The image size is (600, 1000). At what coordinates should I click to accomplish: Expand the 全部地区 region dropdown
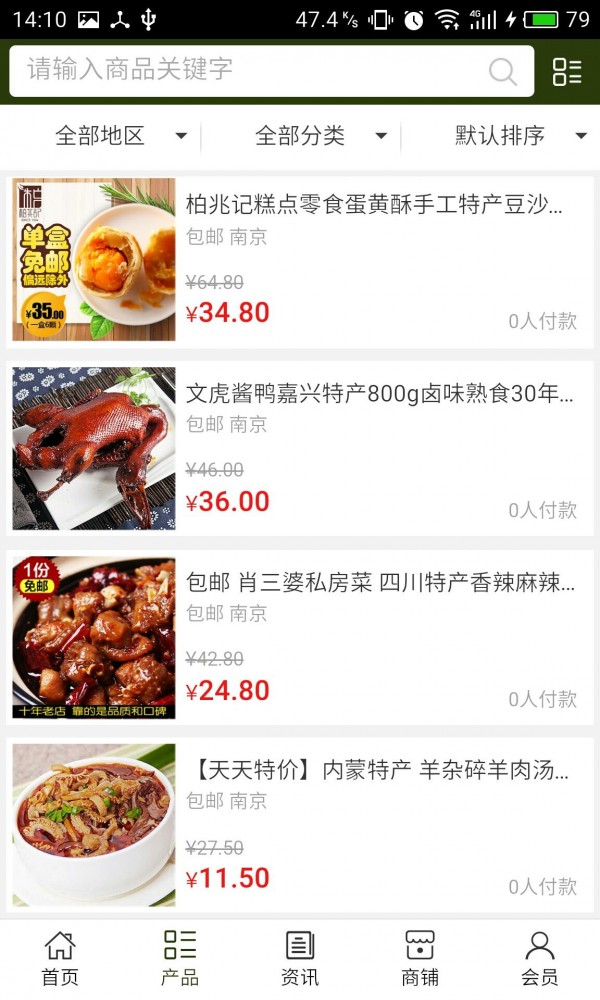point(120,136)
